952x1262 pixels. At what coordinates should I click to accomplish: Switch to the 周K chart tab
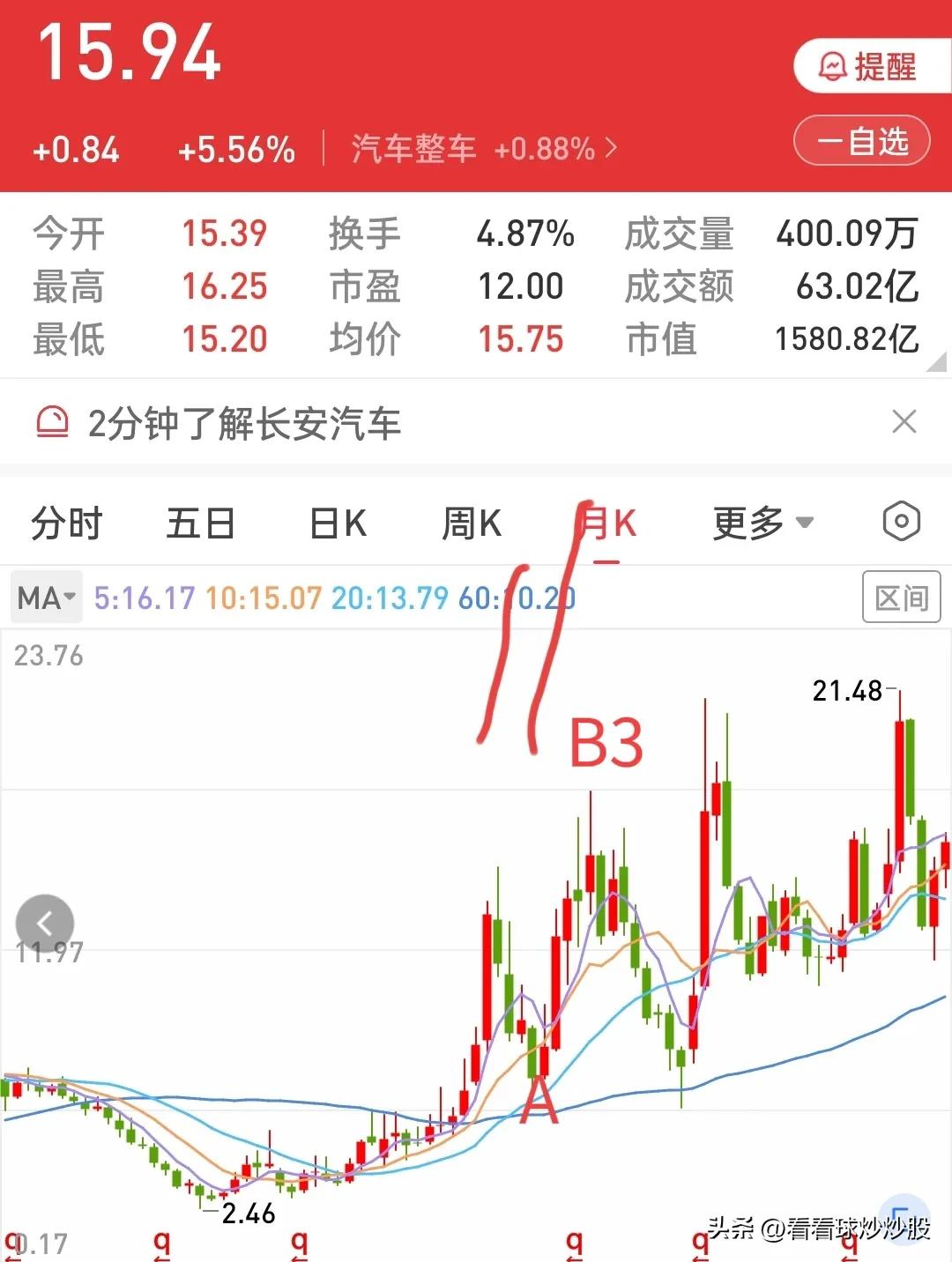[472, 522]
